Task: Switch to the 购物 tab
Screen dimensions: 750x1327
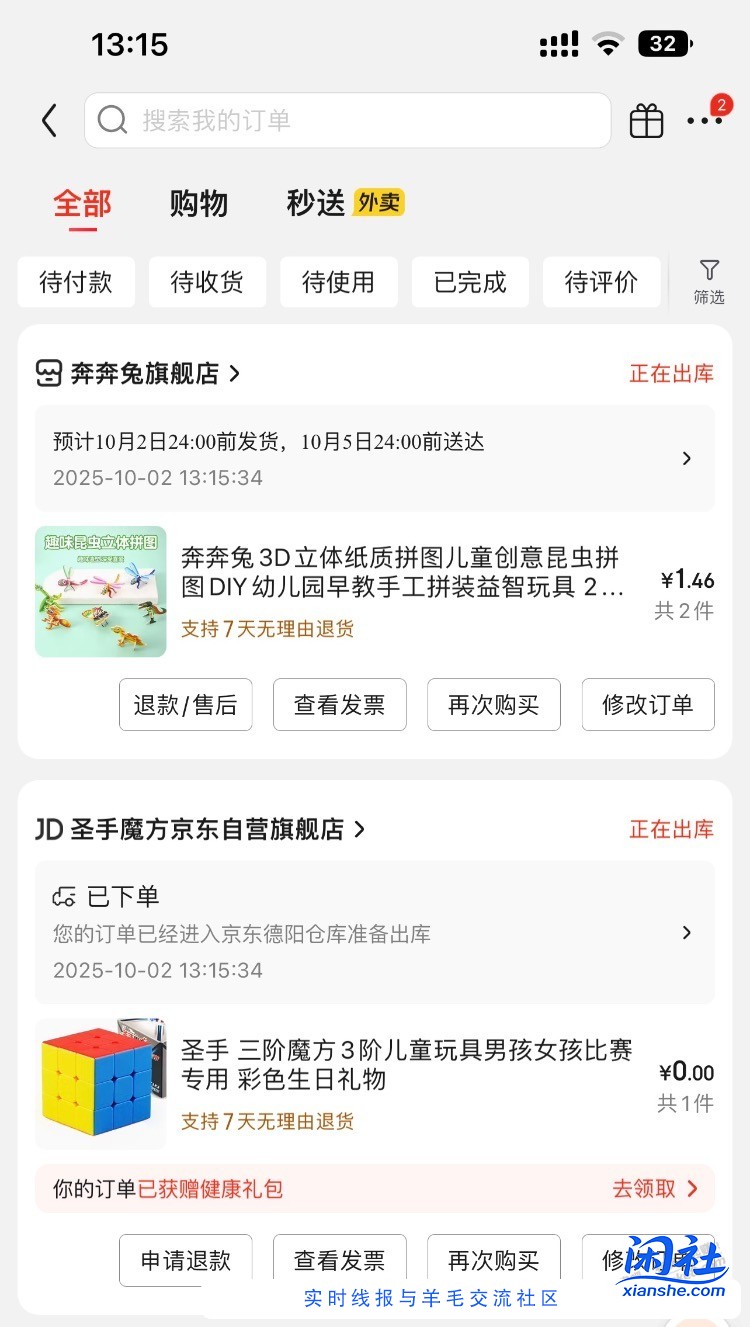Action: [198, 204]
